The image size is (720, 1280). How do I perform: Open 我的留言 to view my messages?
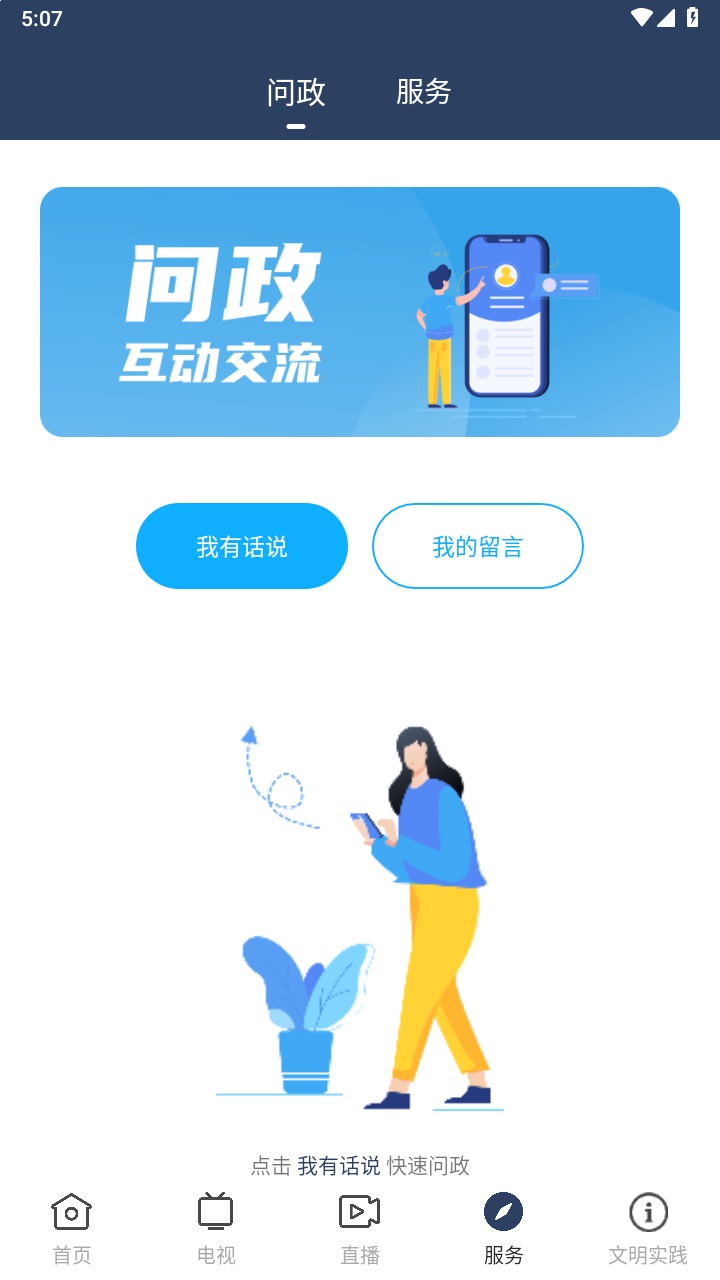coord(478,545)
